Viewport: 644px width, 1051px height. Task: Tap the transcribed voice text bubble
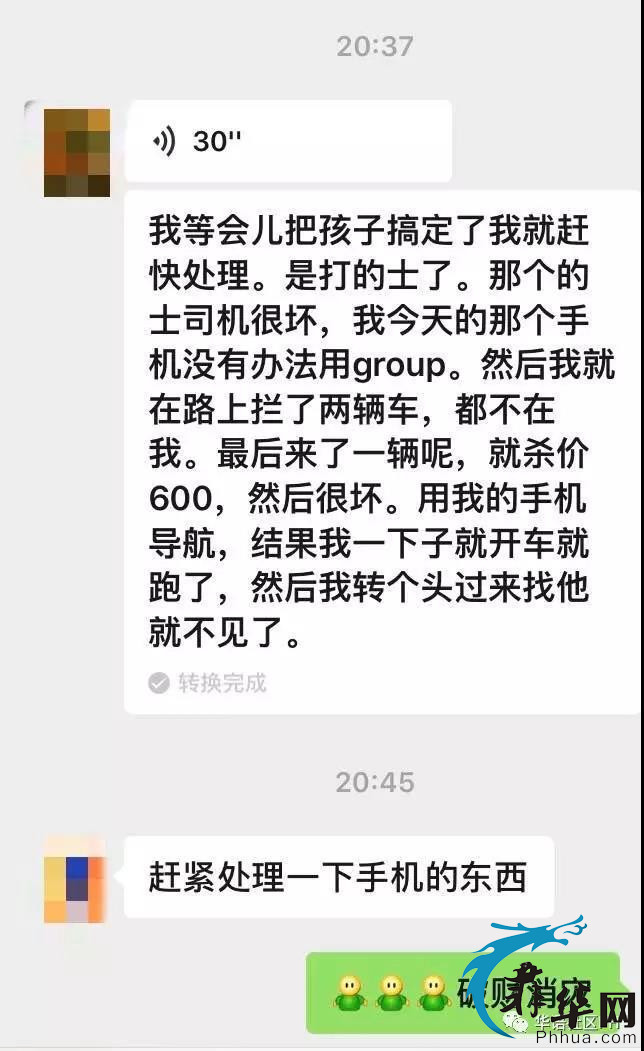[382, 452]
